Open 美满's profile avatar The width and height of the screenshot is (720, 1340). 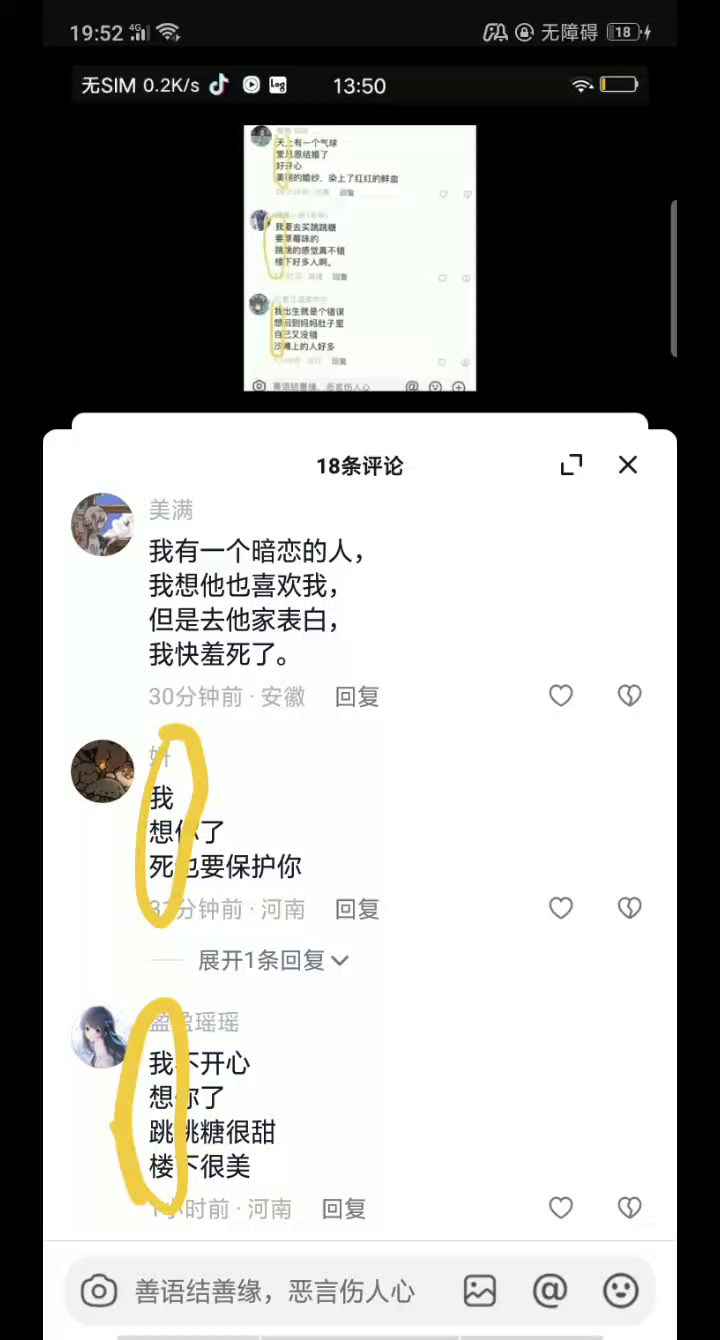point(103,524)
